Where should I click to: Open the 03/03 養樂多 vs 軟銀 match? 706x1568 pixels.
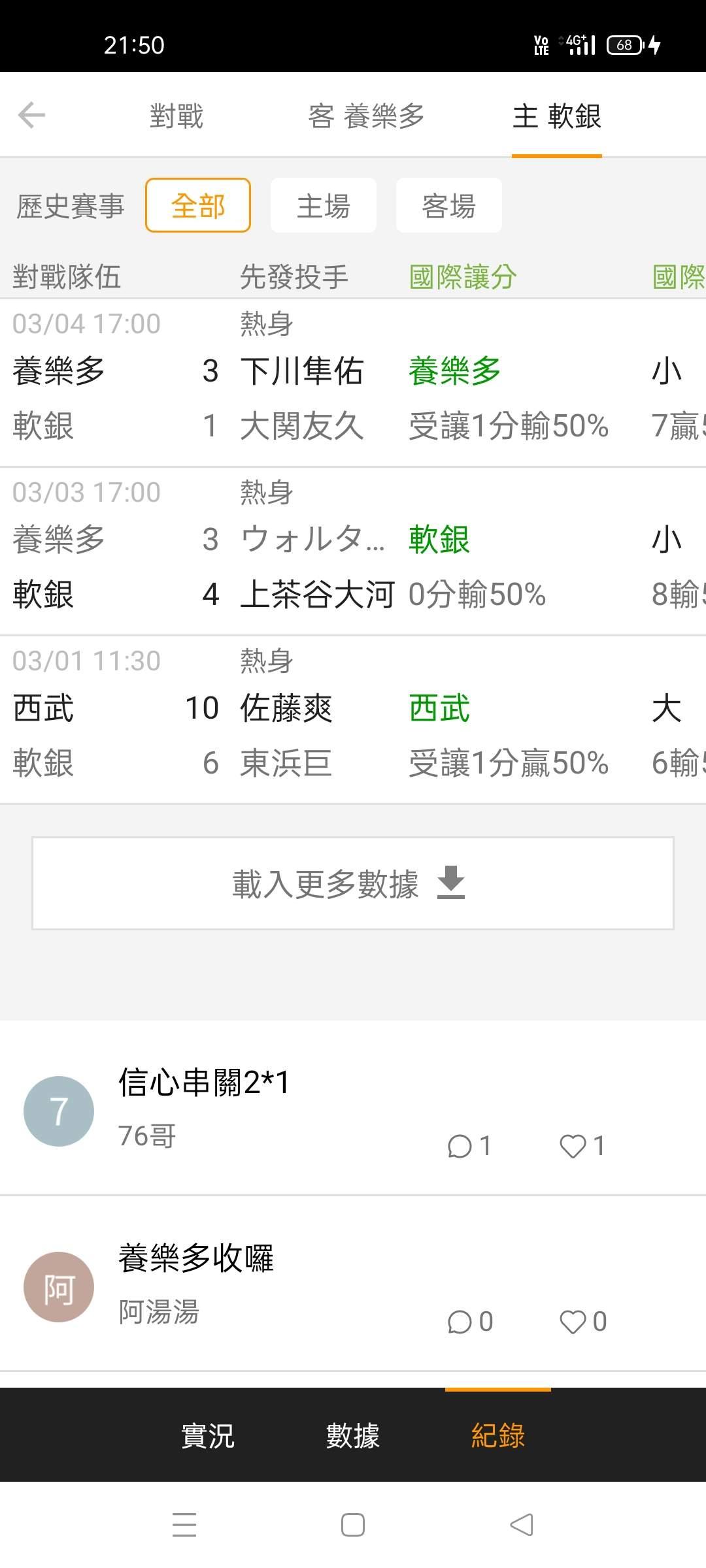pos(353,551)
